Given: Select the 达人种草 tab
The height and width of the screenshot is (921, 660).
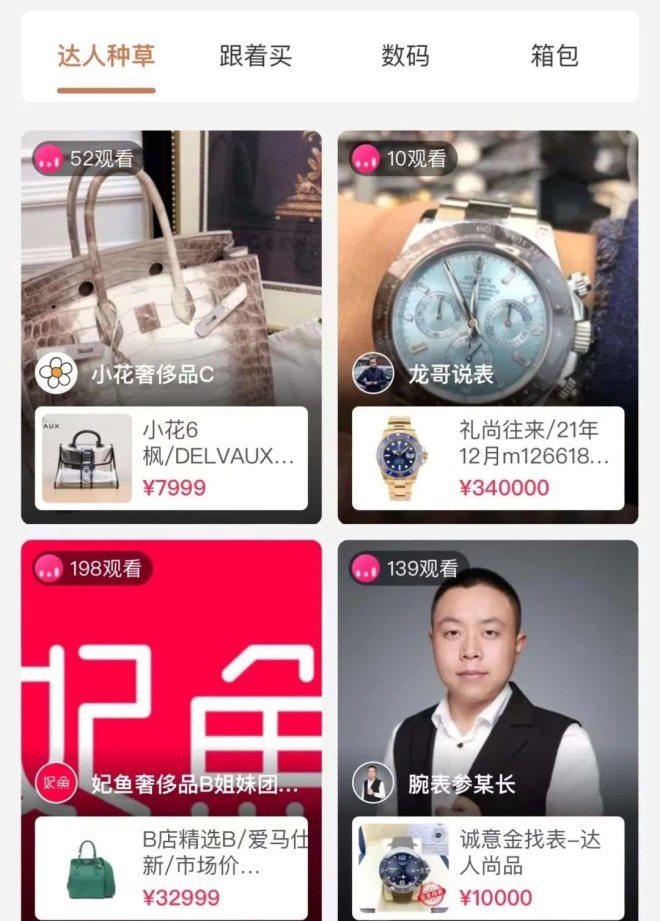Looking at the screenshot, I should tap(106, 56).
